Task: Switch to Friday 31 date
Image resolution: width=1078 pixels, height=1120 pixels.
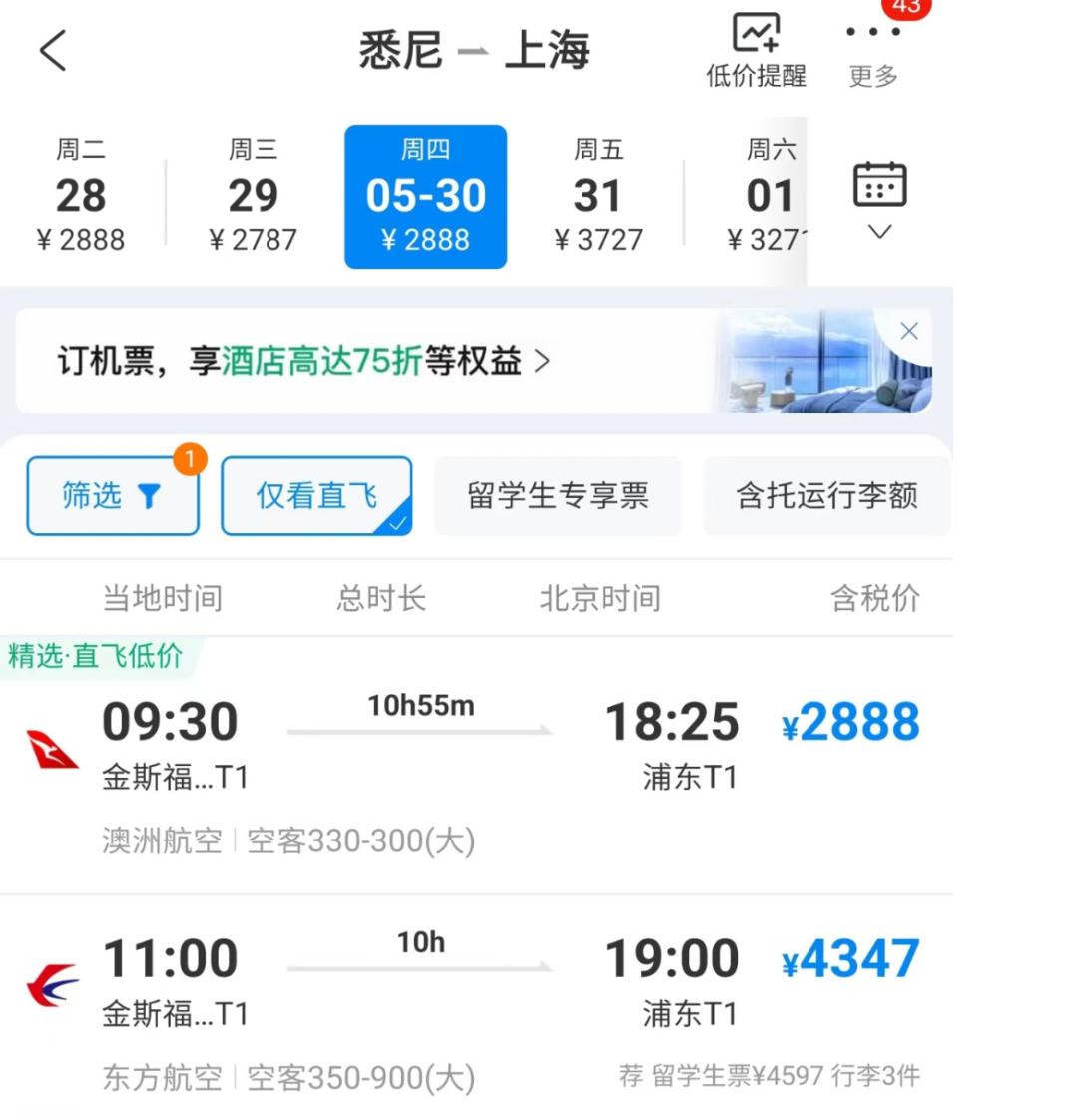Action: point(598,197)
